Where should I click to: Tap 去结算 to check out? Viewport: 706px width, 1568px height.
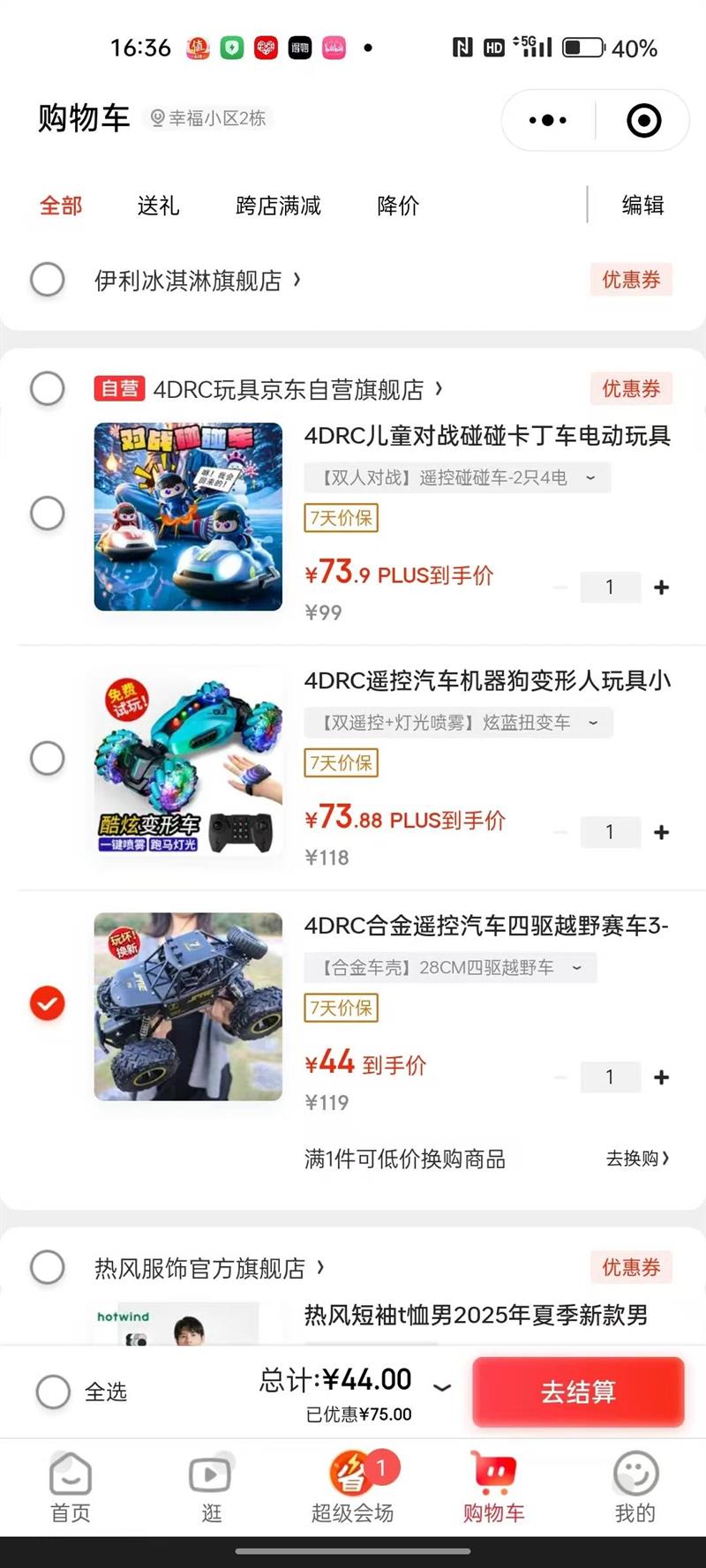coord(578,1392)
